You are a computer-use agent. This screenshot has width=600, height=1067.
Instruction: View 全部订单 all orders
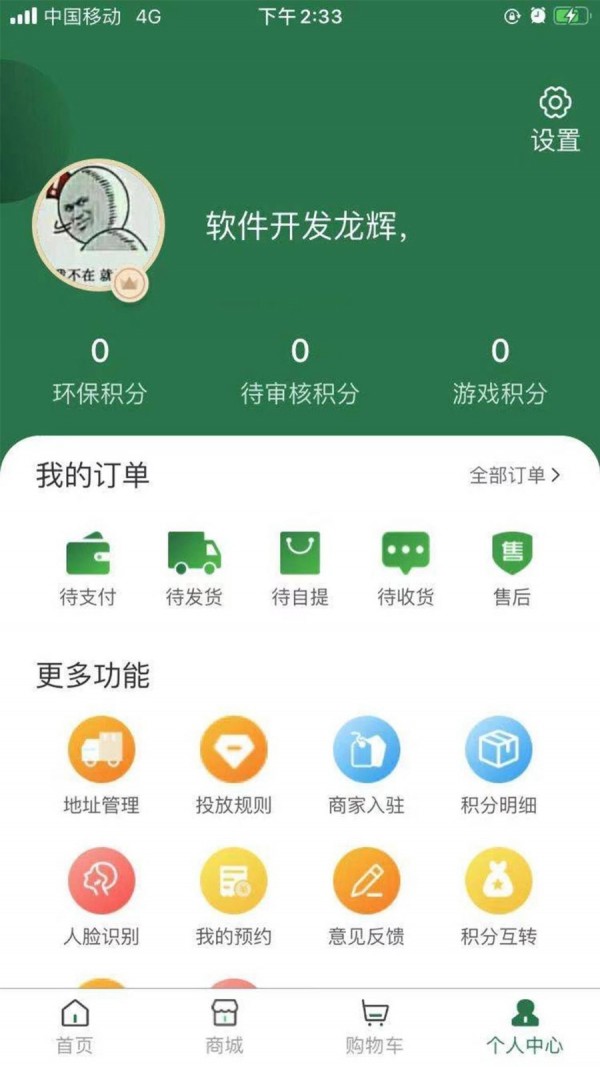click(515, 475)
